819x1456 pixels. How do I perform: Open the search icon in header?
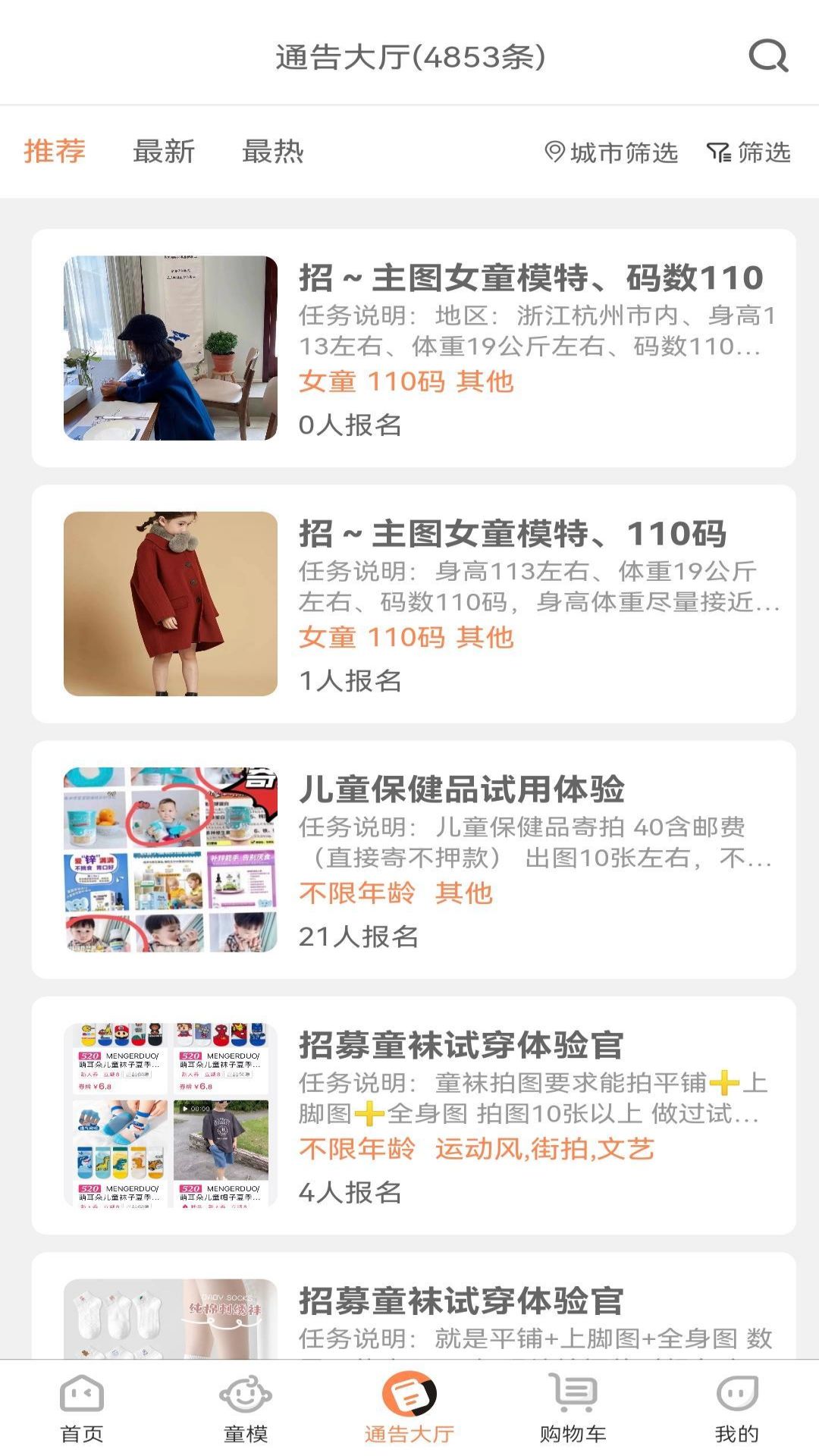pos(768,56)
